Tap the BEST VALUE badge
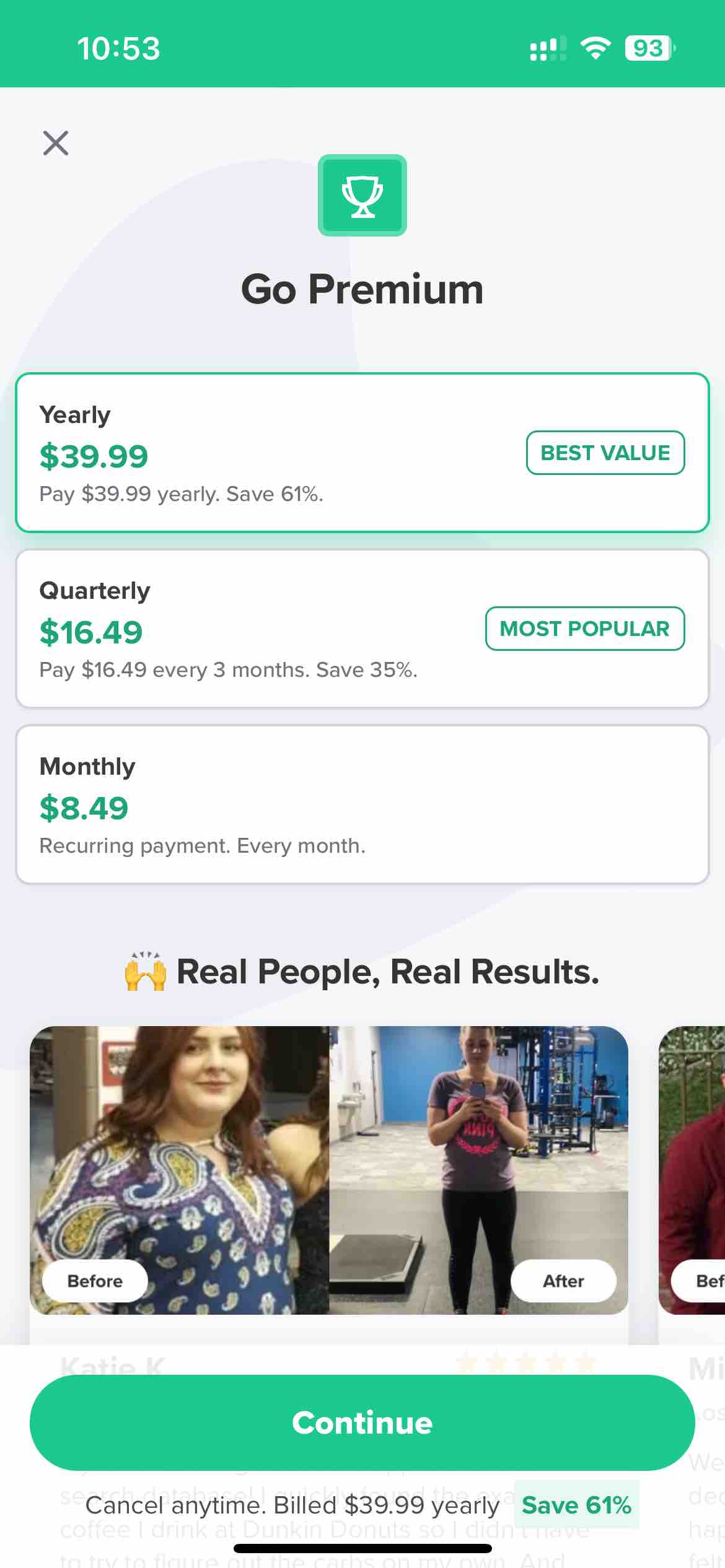This screenshot has height=1568, width=725. pyautogui.click(x=605, y=453)
